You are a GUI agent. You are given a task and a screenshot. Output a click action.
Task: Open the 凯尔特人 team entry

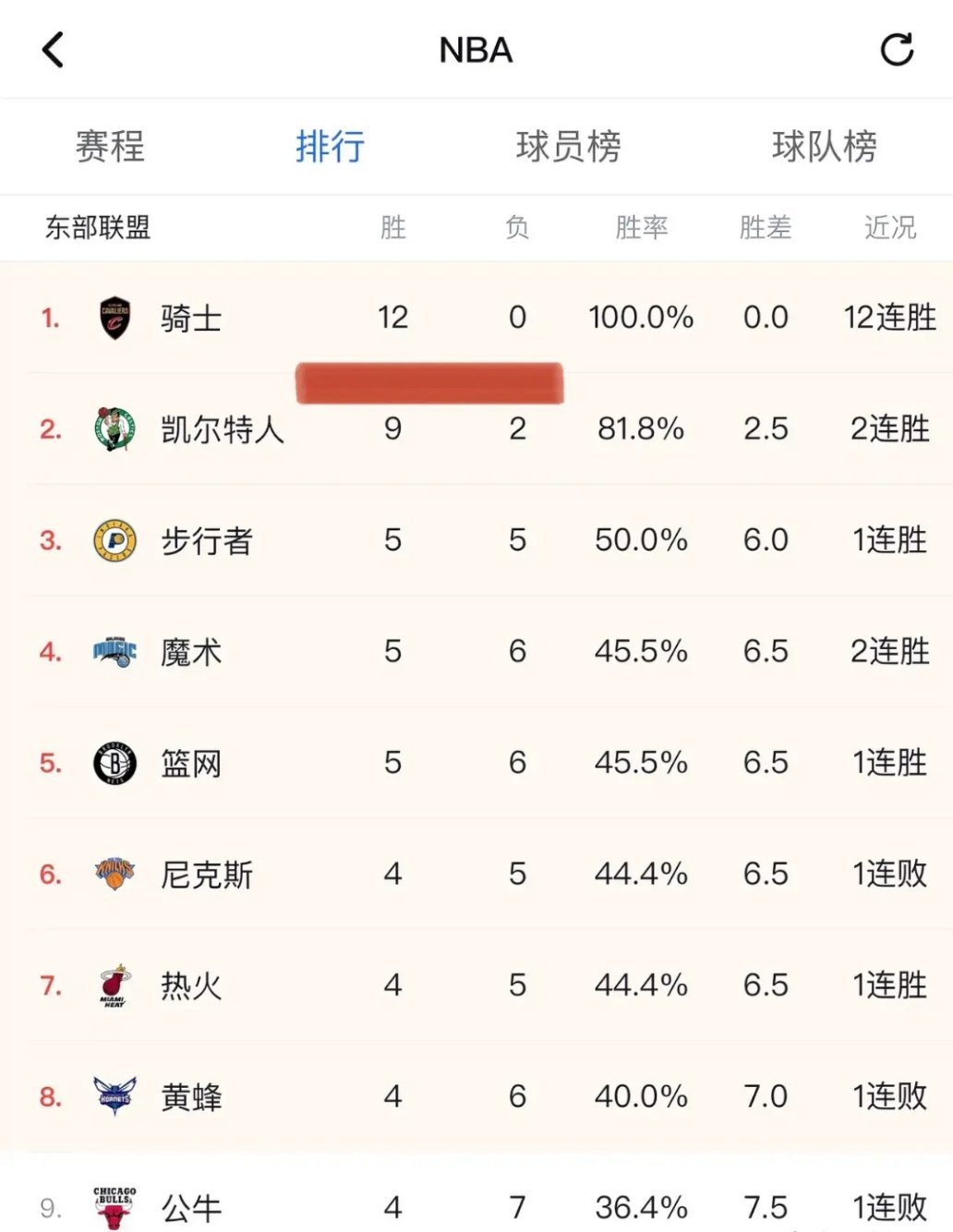point(222,429)
